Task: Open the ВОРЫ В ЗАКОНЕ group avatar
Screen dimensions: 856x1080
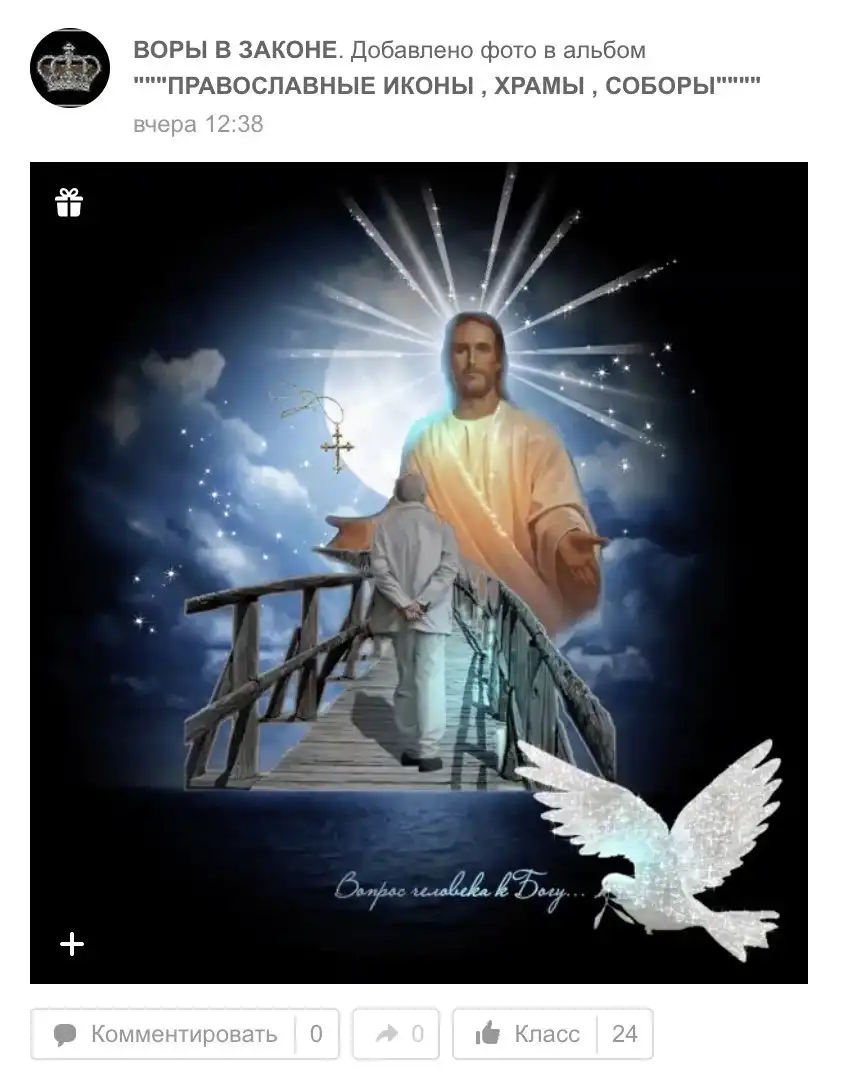Action: pyautogui.click(x=70, y=68)
